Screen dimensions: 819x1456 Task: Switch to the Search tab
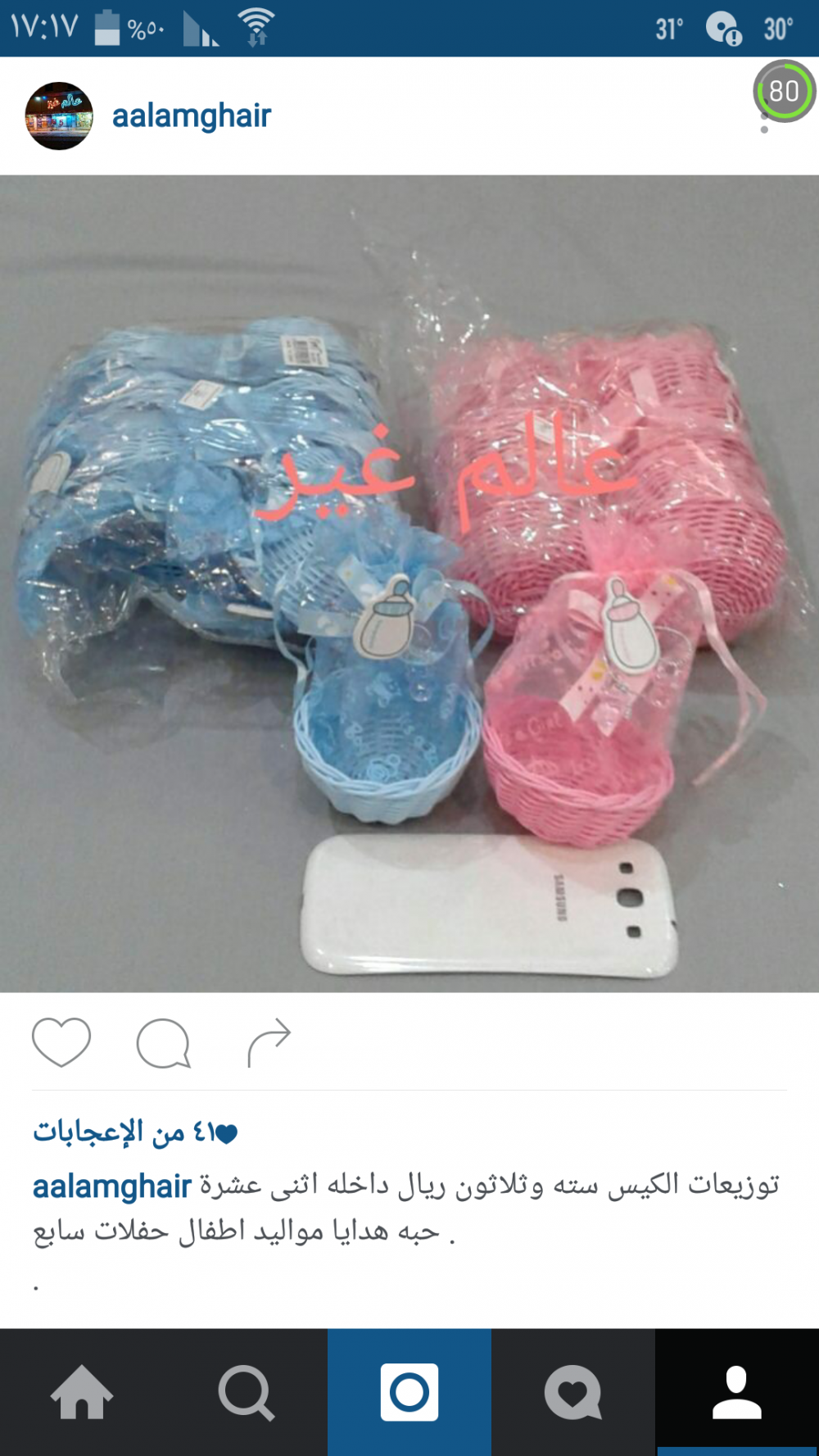pos(246,1392)
